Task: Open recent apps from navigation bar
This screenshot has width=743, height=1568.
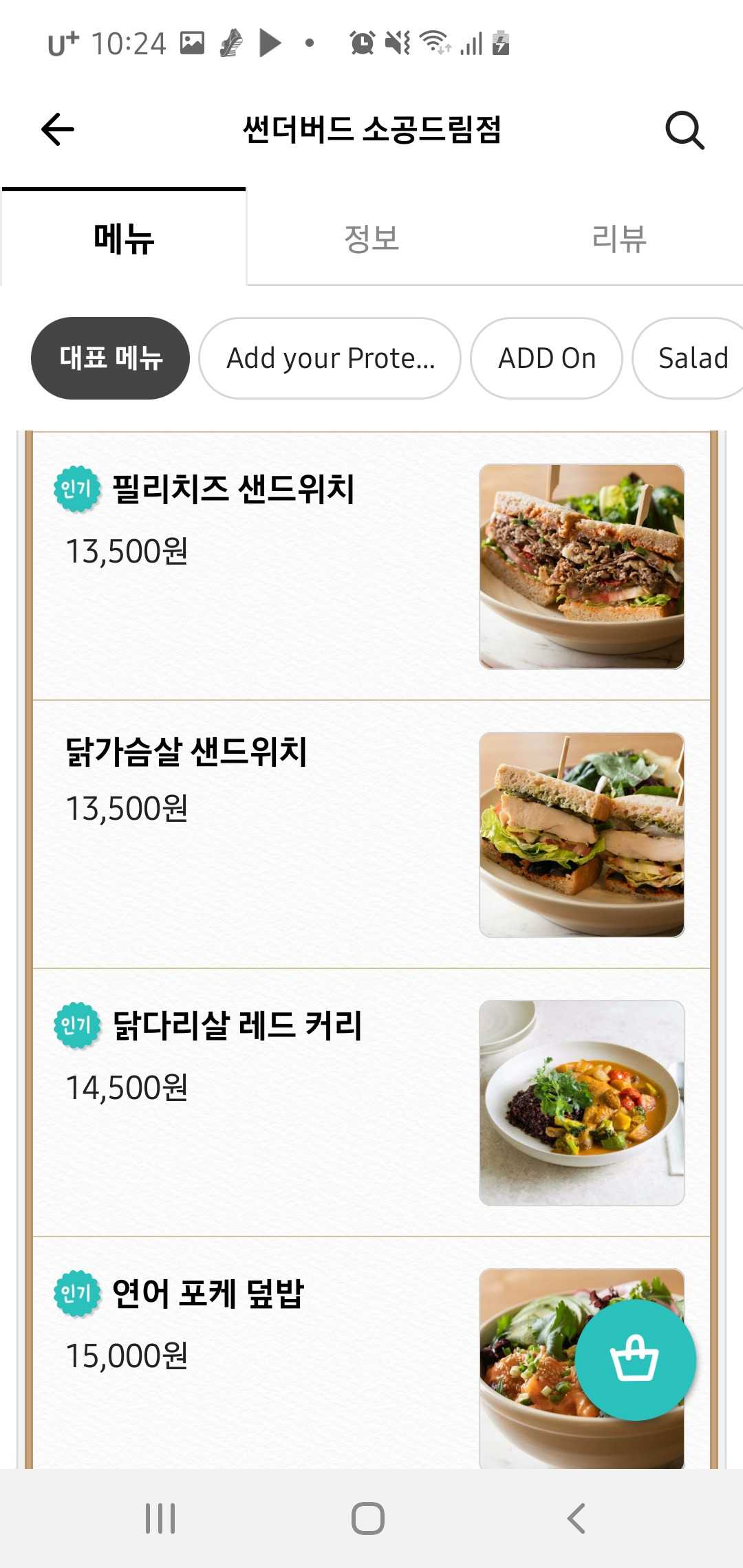Action: (x=160, y=1518)
